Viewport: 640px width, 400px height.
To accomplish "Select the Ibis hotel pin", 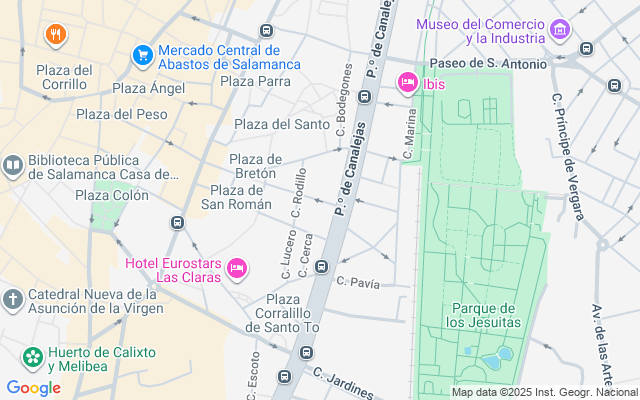I will (407, 83).
